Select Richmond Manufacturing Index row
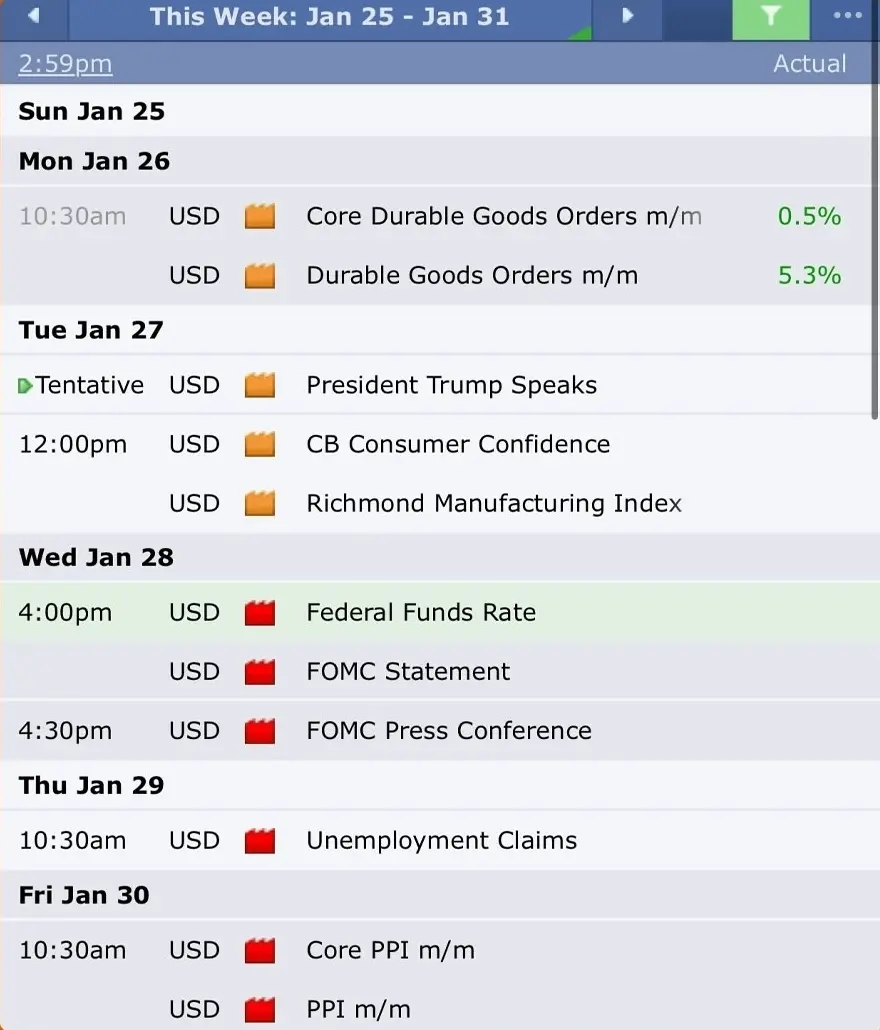 point(494,503)
